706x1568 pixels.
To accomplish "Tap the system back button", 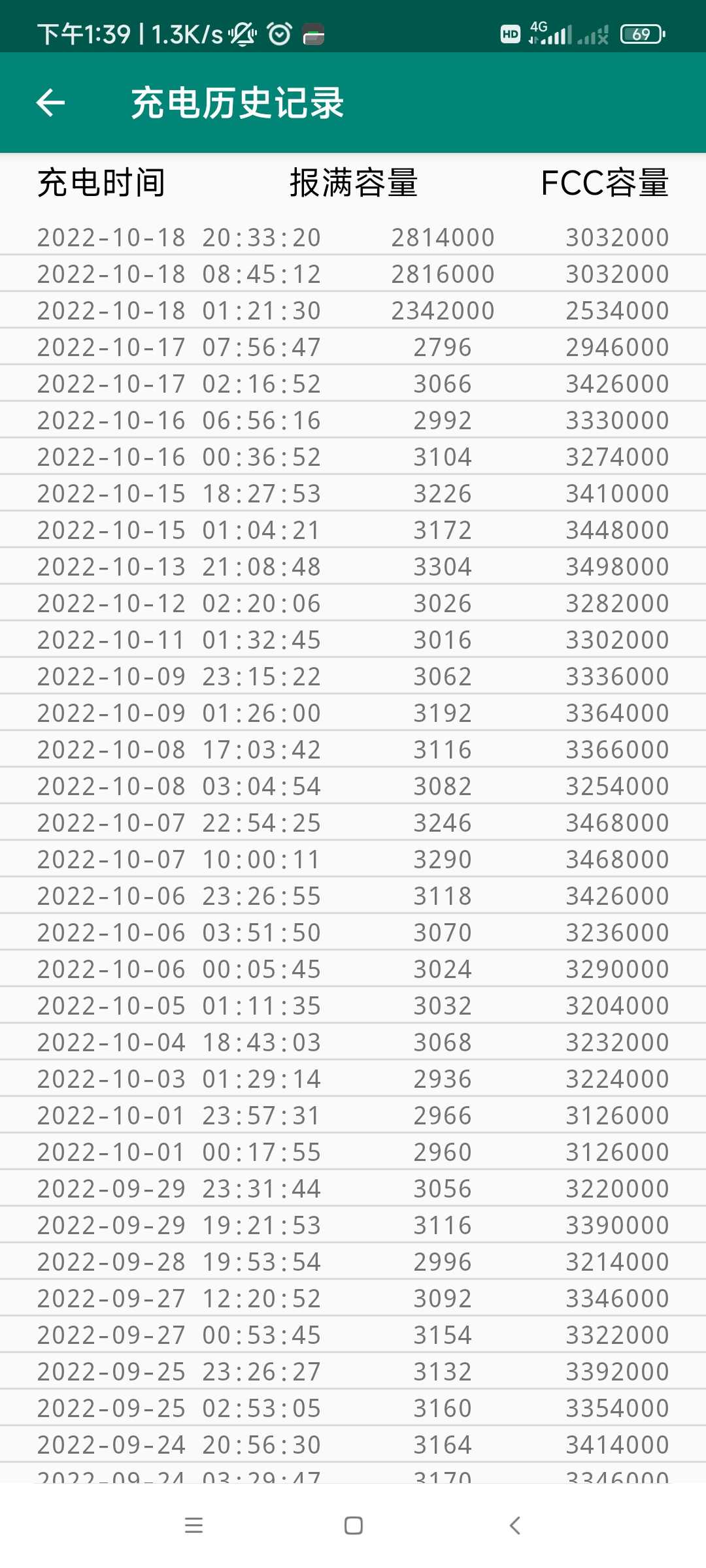I will click(514, 1526).
